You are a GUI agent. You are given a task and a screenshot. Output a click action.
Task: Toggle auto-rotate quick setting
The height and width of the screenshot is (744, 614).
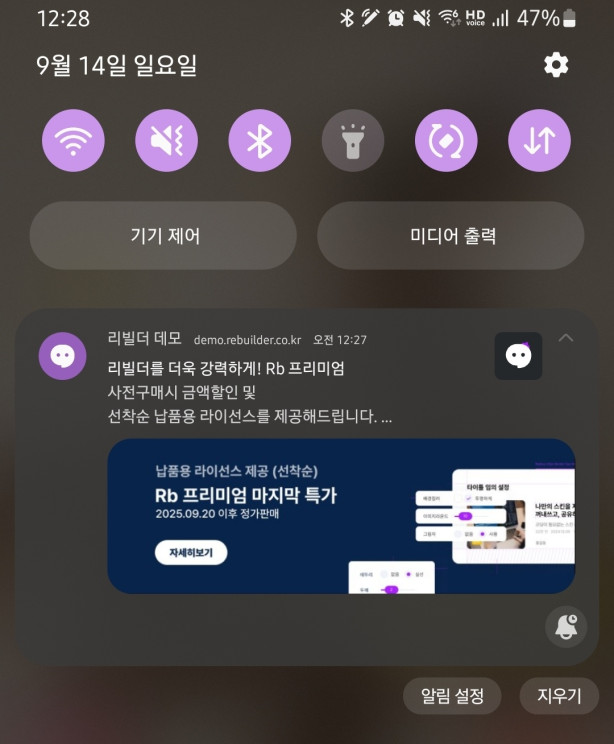click(446, 141)
